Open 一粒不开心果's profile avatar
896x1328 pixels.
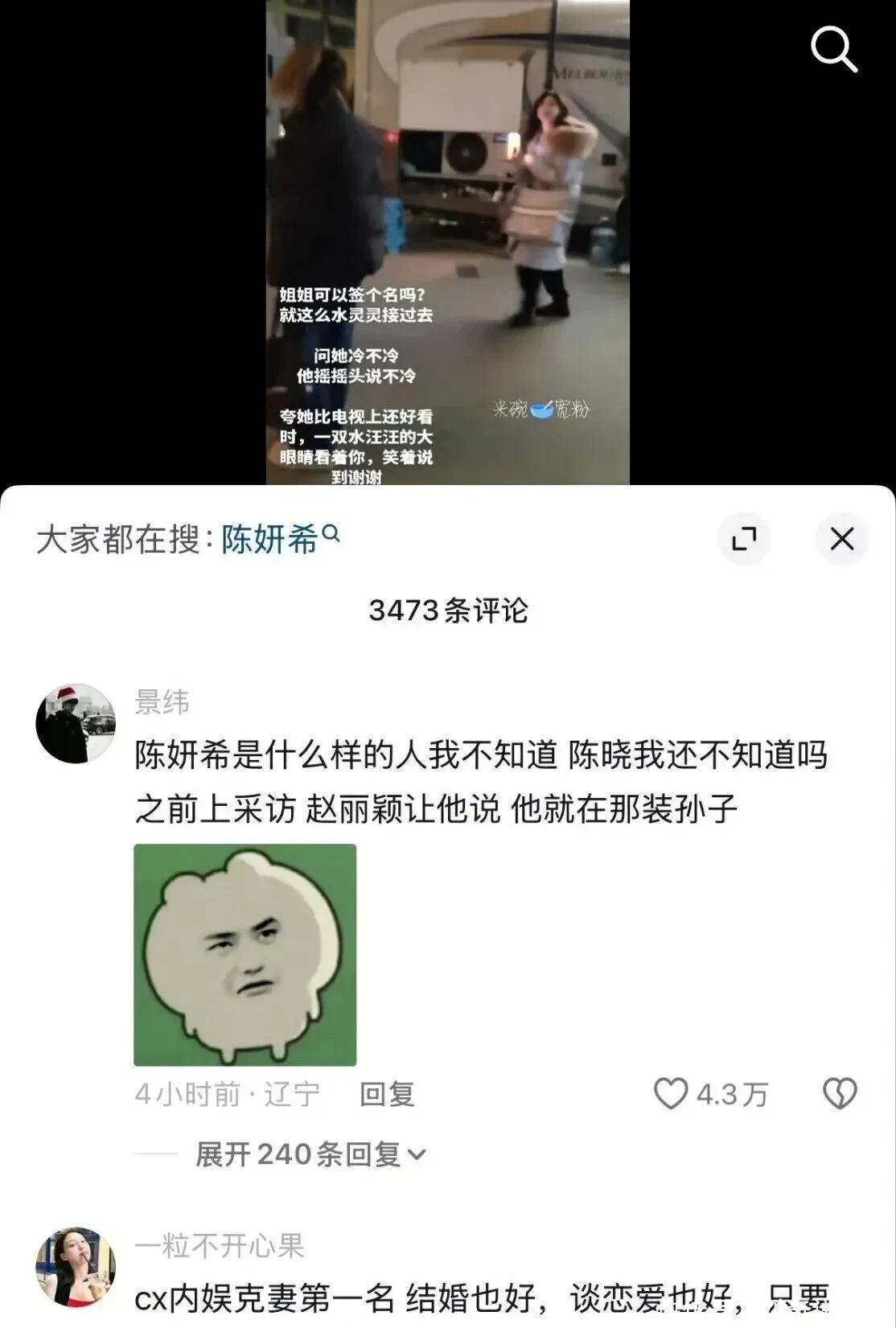[76, 1267]
